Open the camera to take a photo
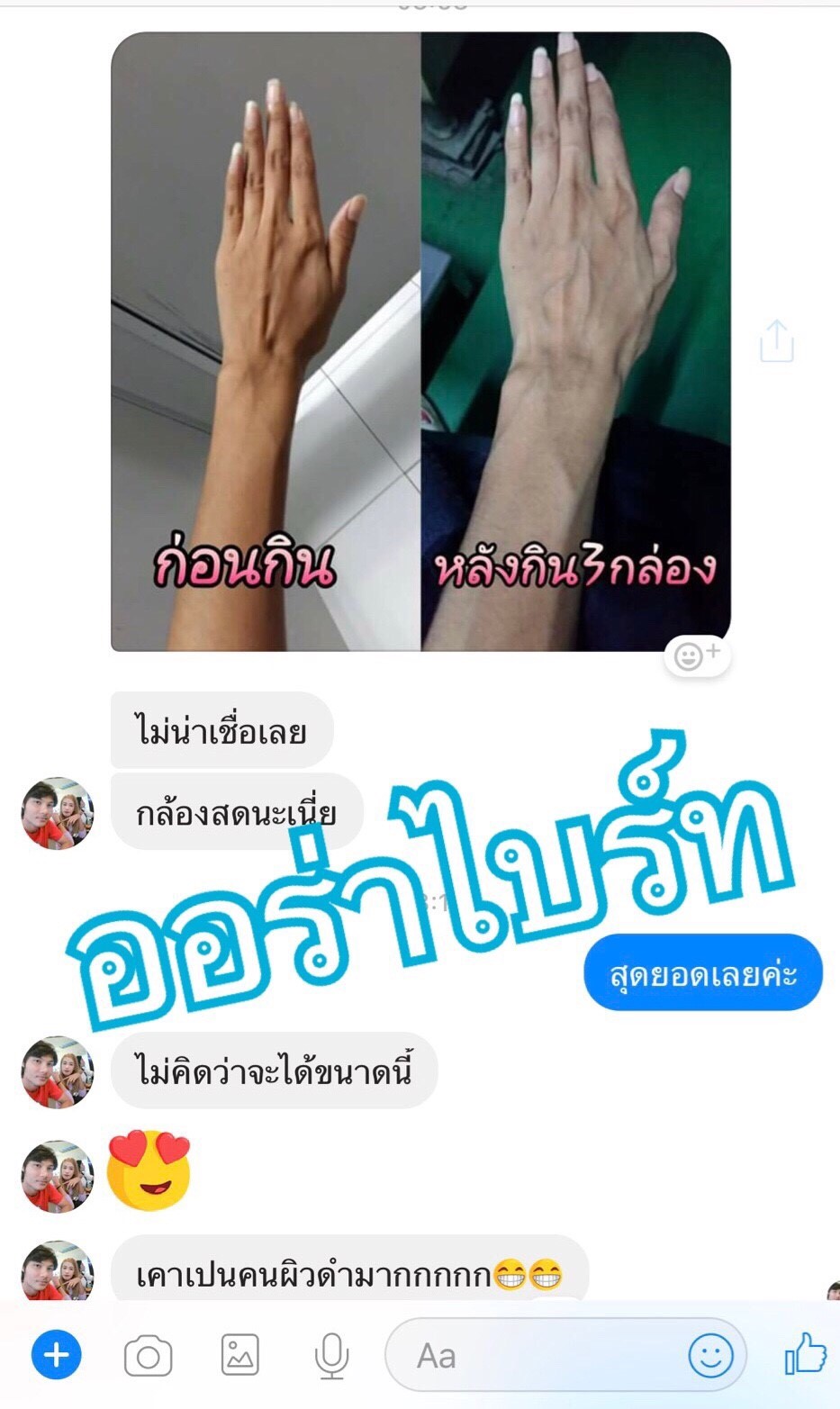 click(x=148, y=1356)
